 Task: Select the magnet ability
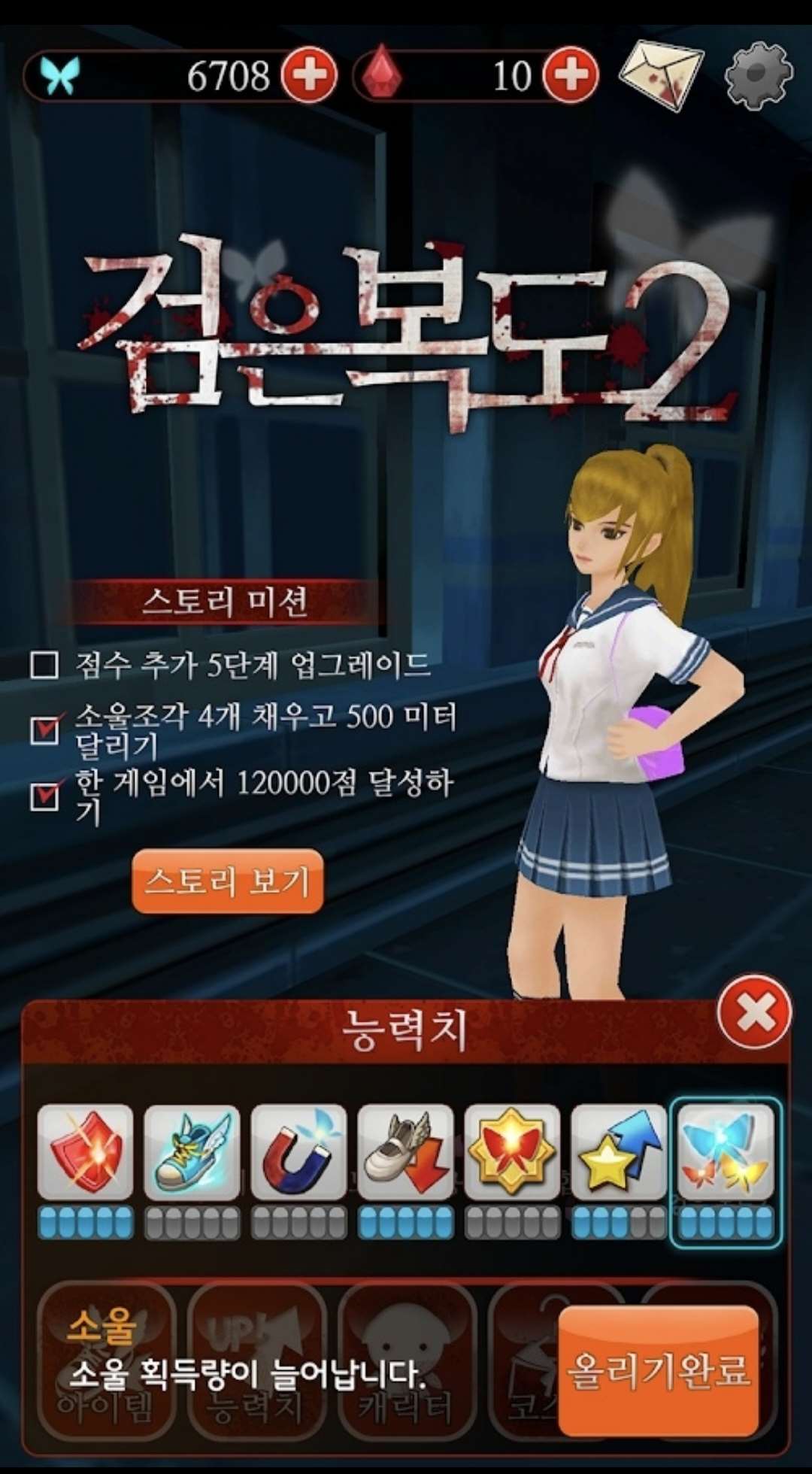coord(299,1152)
